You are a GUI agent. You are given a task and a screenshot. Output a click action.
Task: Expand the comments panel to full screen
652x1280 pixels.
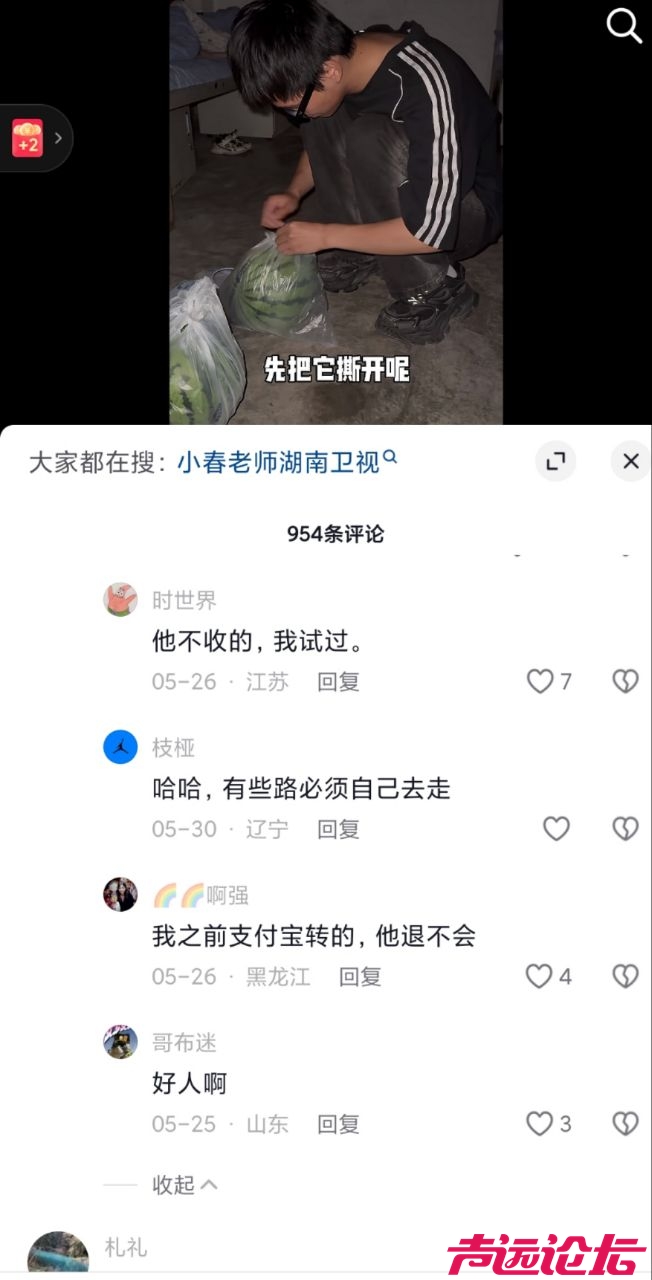click(x=555, y=461)
